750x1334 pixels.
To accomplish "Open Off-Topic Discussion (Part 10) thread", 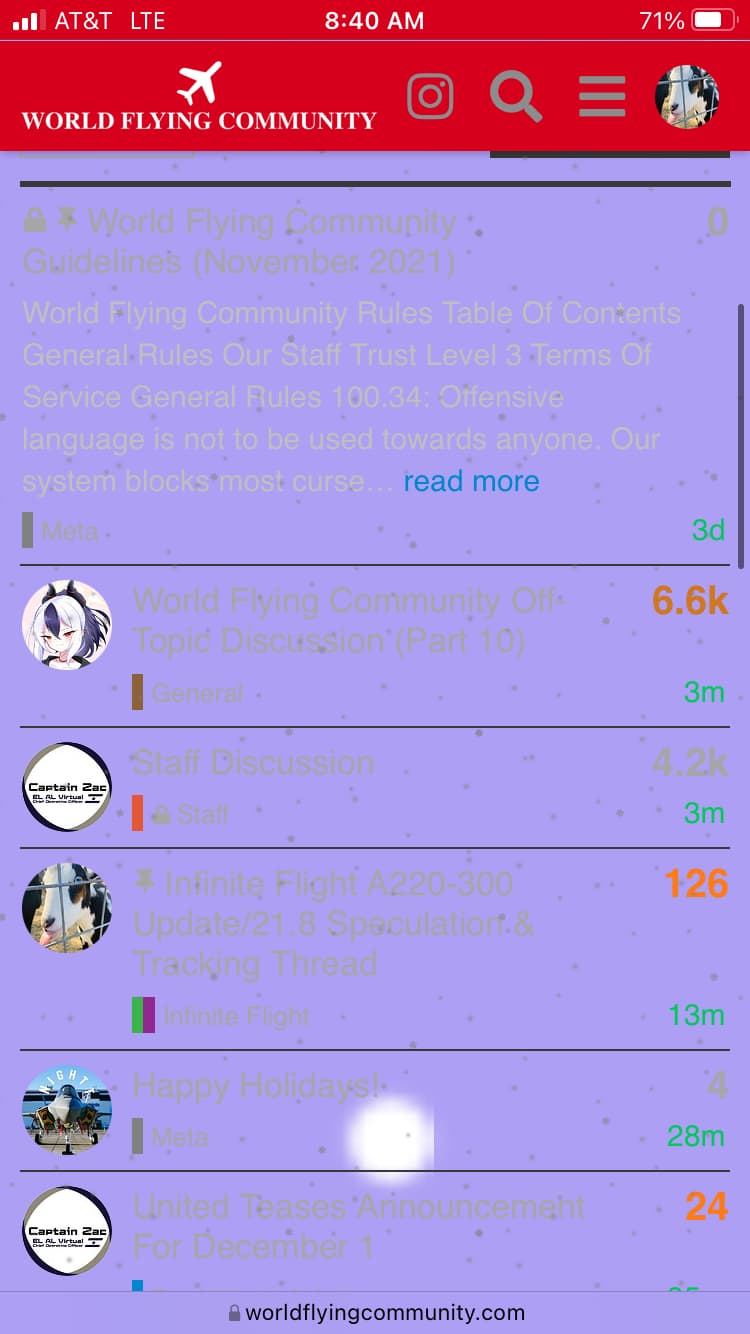I will click(348, 620).
